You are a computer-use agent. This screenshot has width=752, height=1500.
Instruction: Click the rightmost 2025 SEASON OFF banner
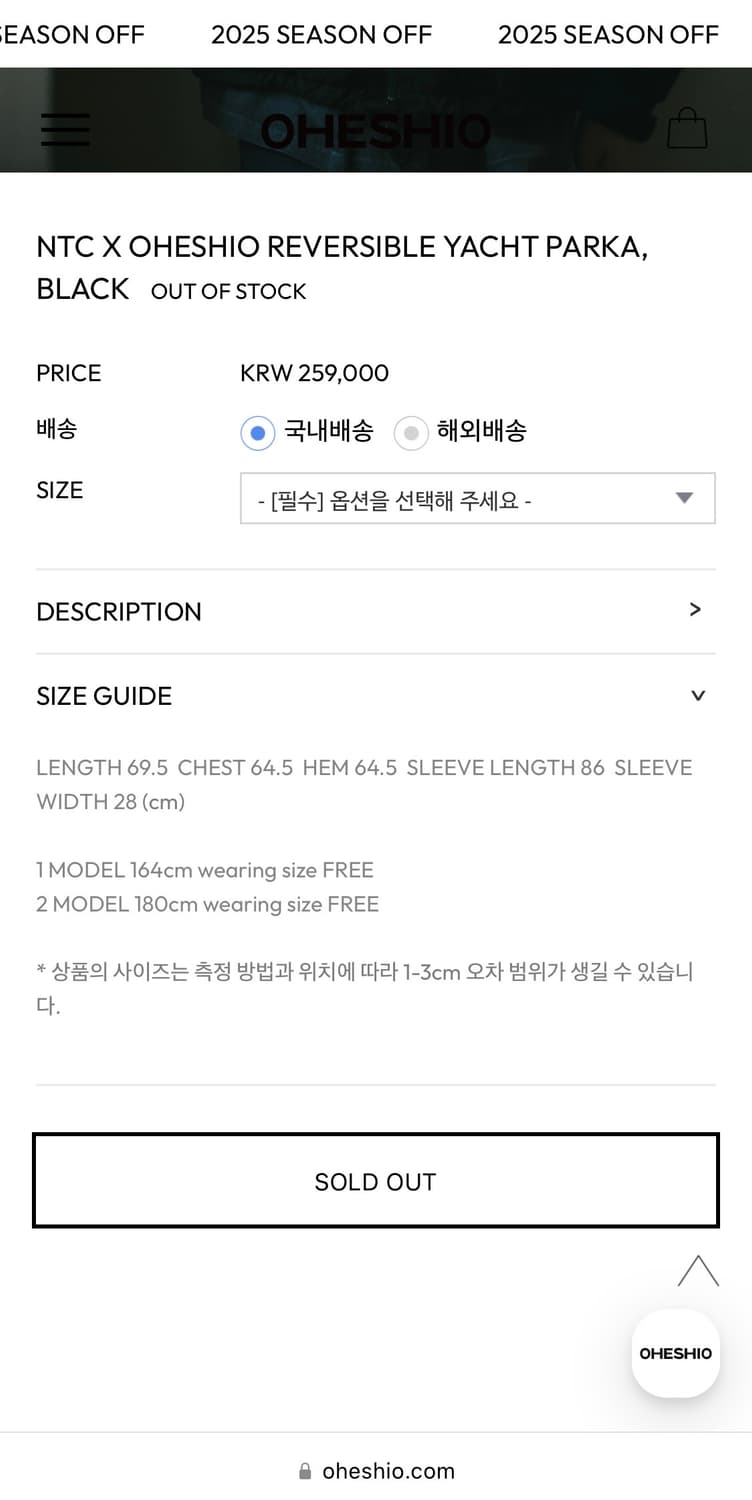click(607, 34)
